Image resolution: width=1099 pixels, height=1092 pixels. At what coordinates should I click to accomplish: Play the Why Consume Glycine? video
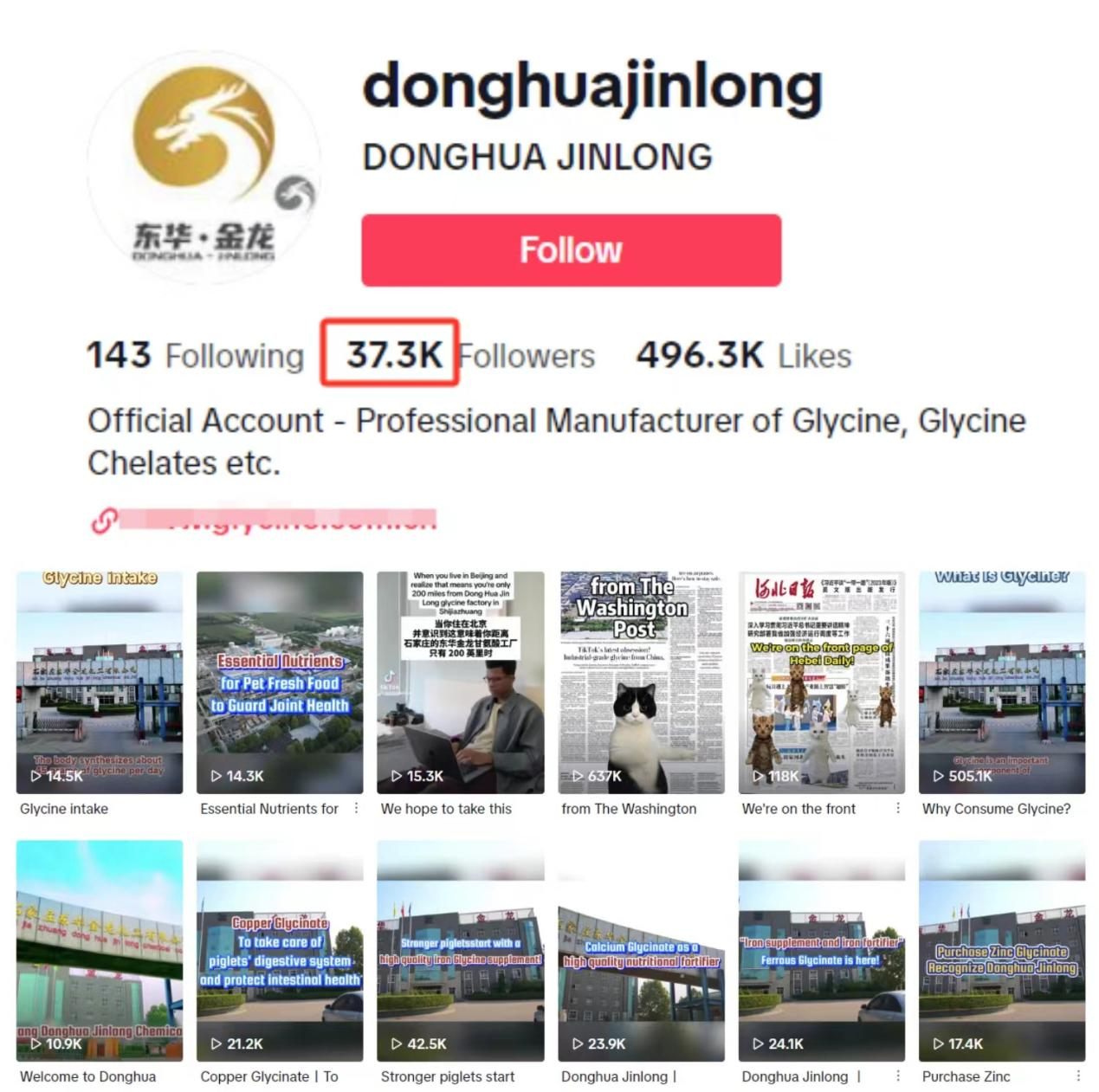coord(1001,682)
